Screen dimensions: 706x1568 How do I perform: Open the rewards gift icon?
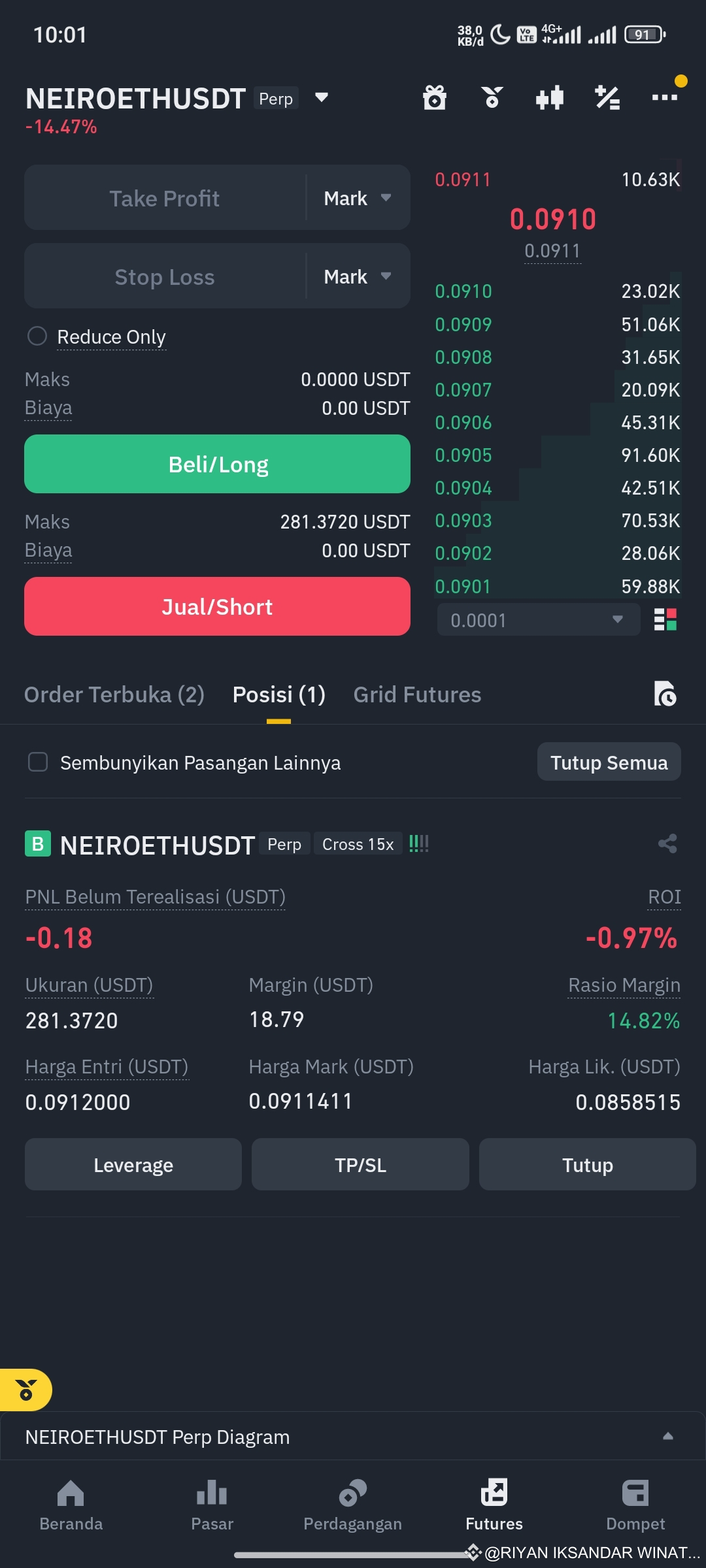tap(434, 98)
